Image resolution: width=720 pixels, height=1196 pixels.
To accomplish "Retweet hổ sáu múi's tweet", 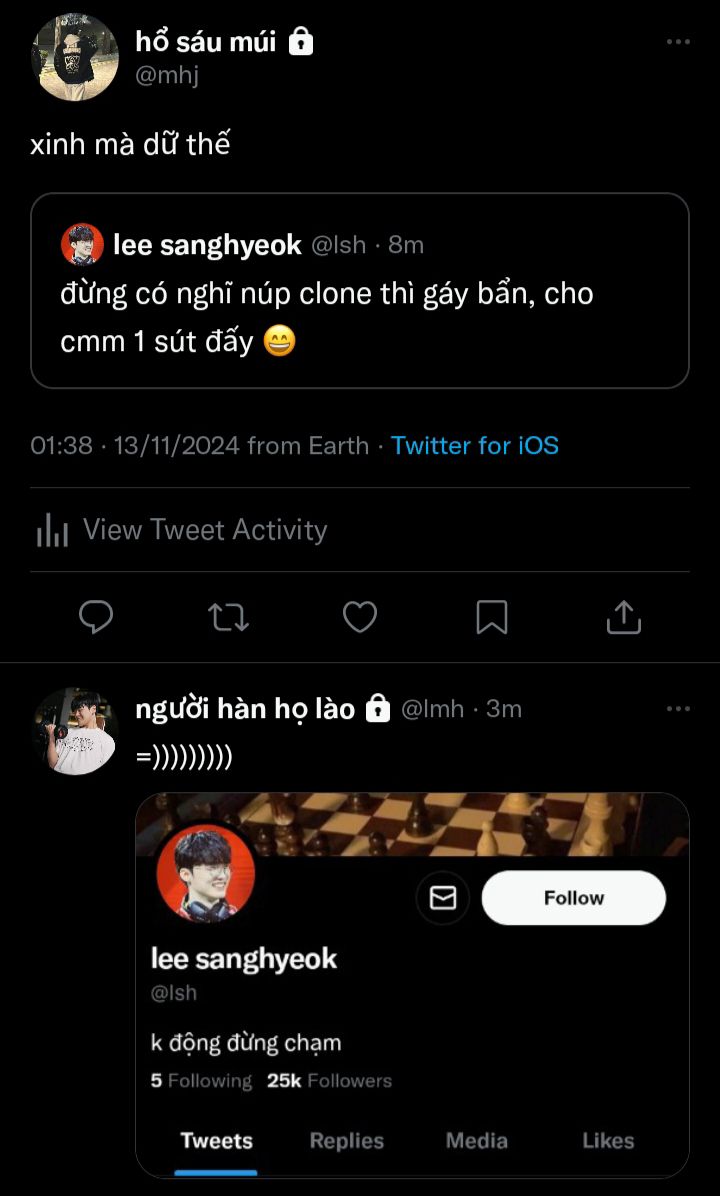I will (228, 617).
